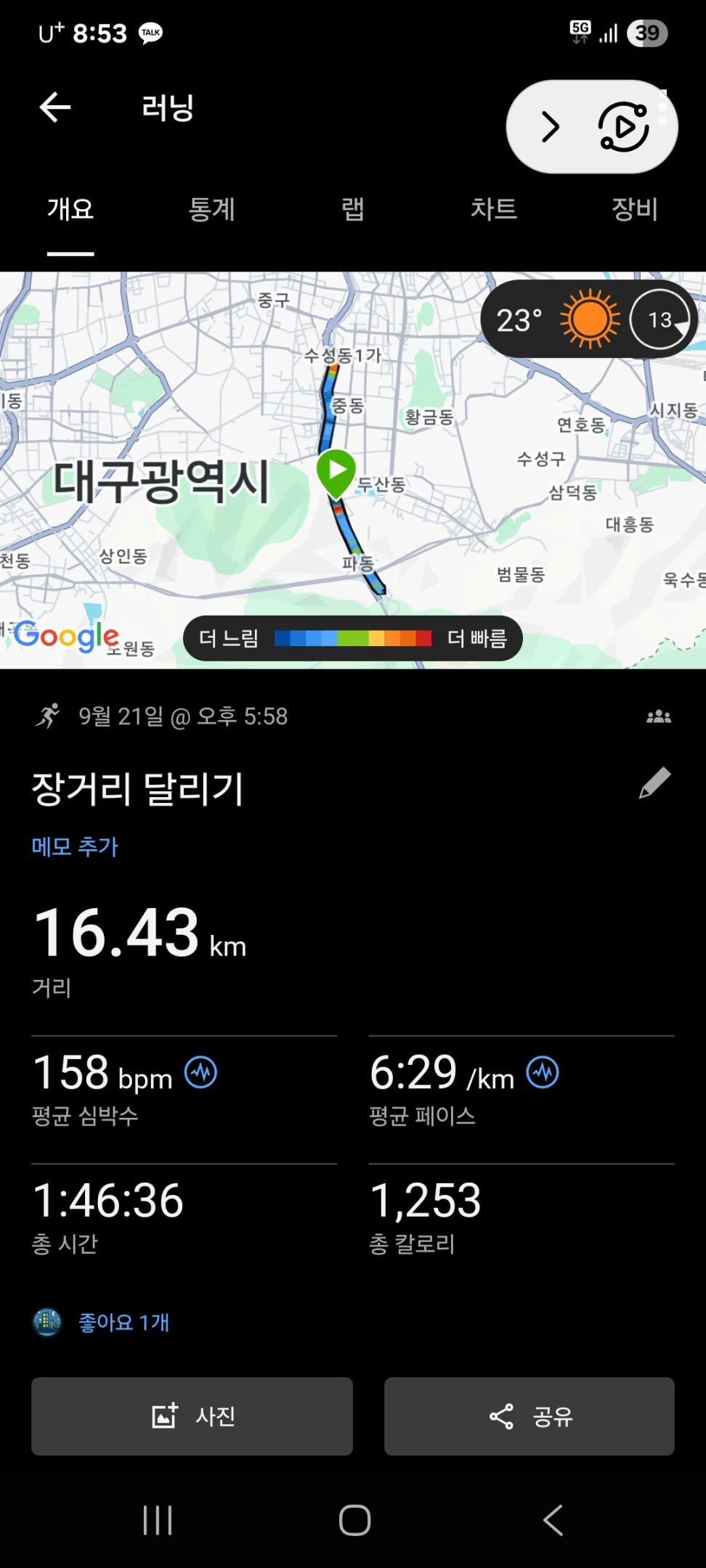Screen dimensions: 706x1568
Task: Switch to the 랩 tab
Action: pos(352,209)
